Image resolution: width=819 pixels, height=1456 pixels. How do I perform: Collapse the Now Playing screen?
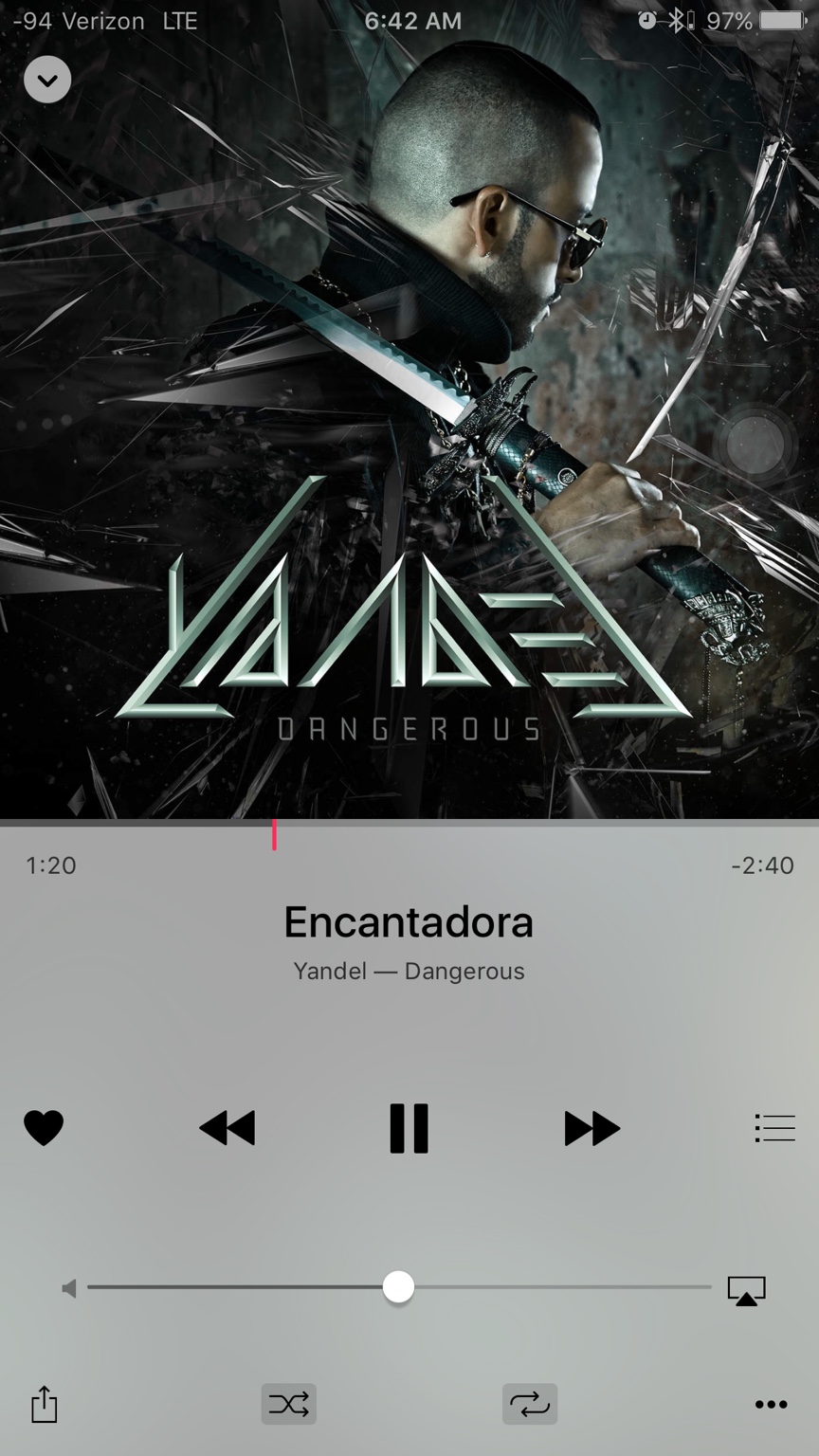pos(47,81)
